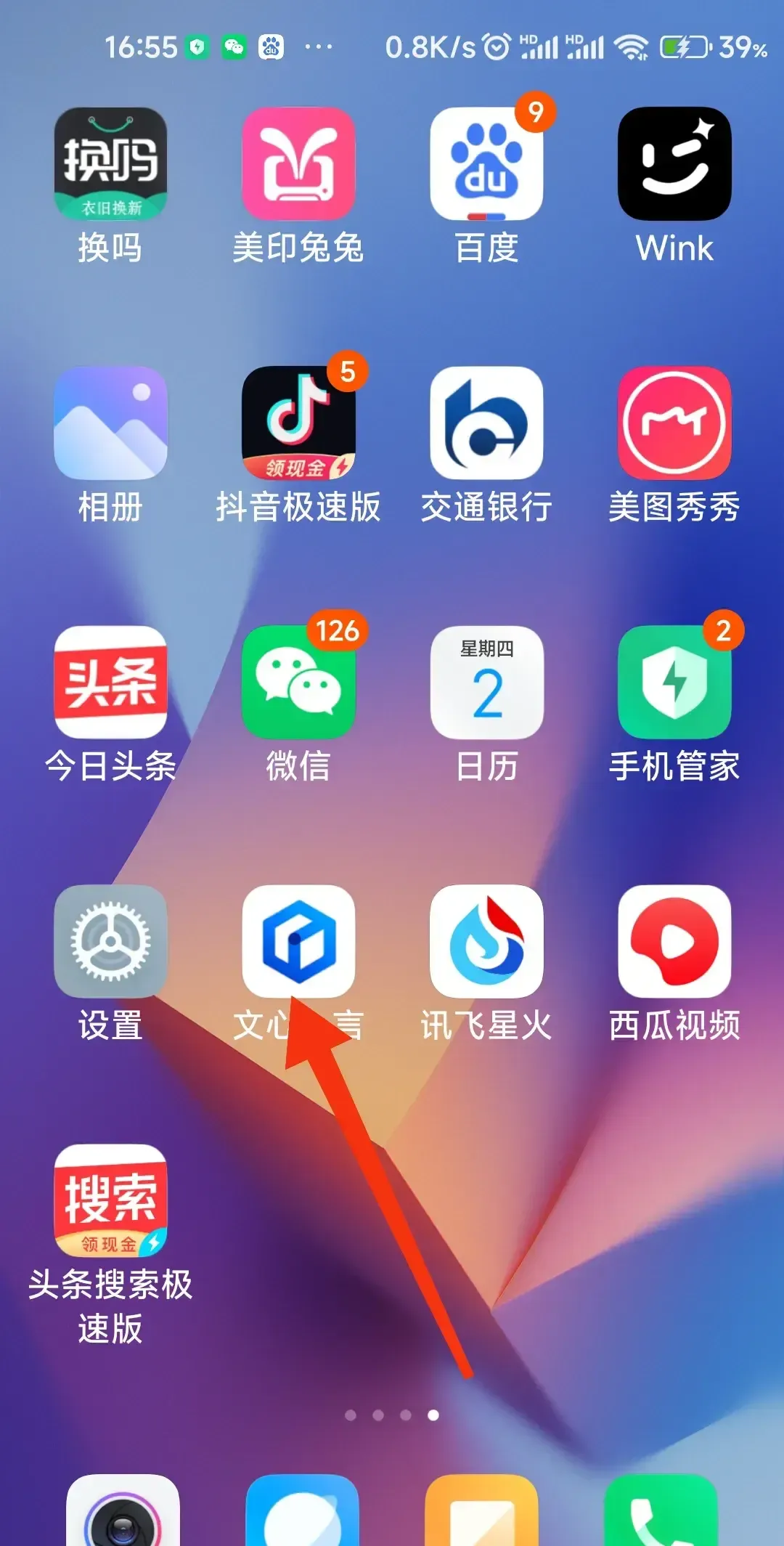This screenshot has height=1546, width=784.
Task: Open 设置 system settings
Action: click(110, 942)
